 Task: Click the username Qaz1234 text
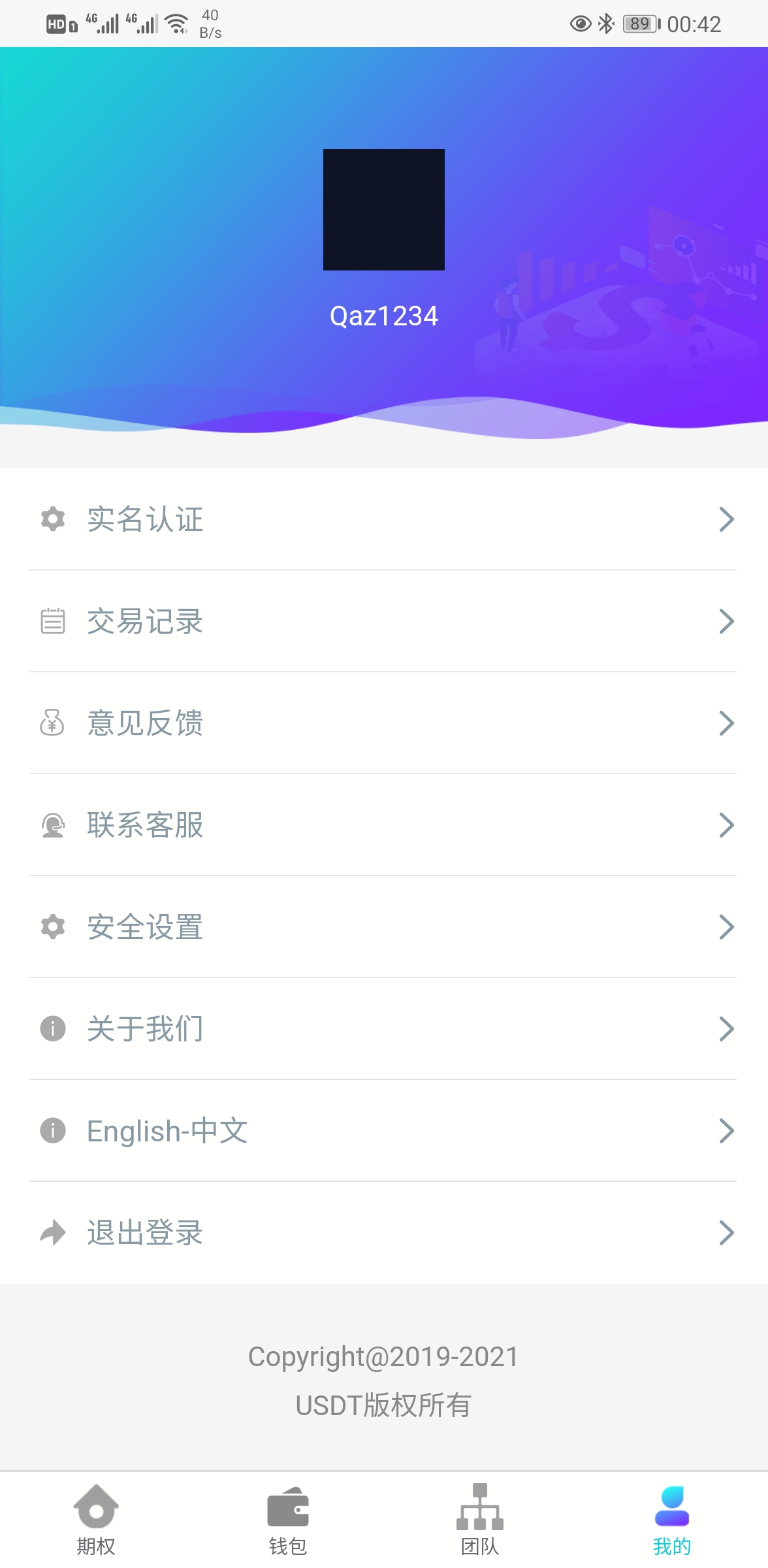point(384,316)
